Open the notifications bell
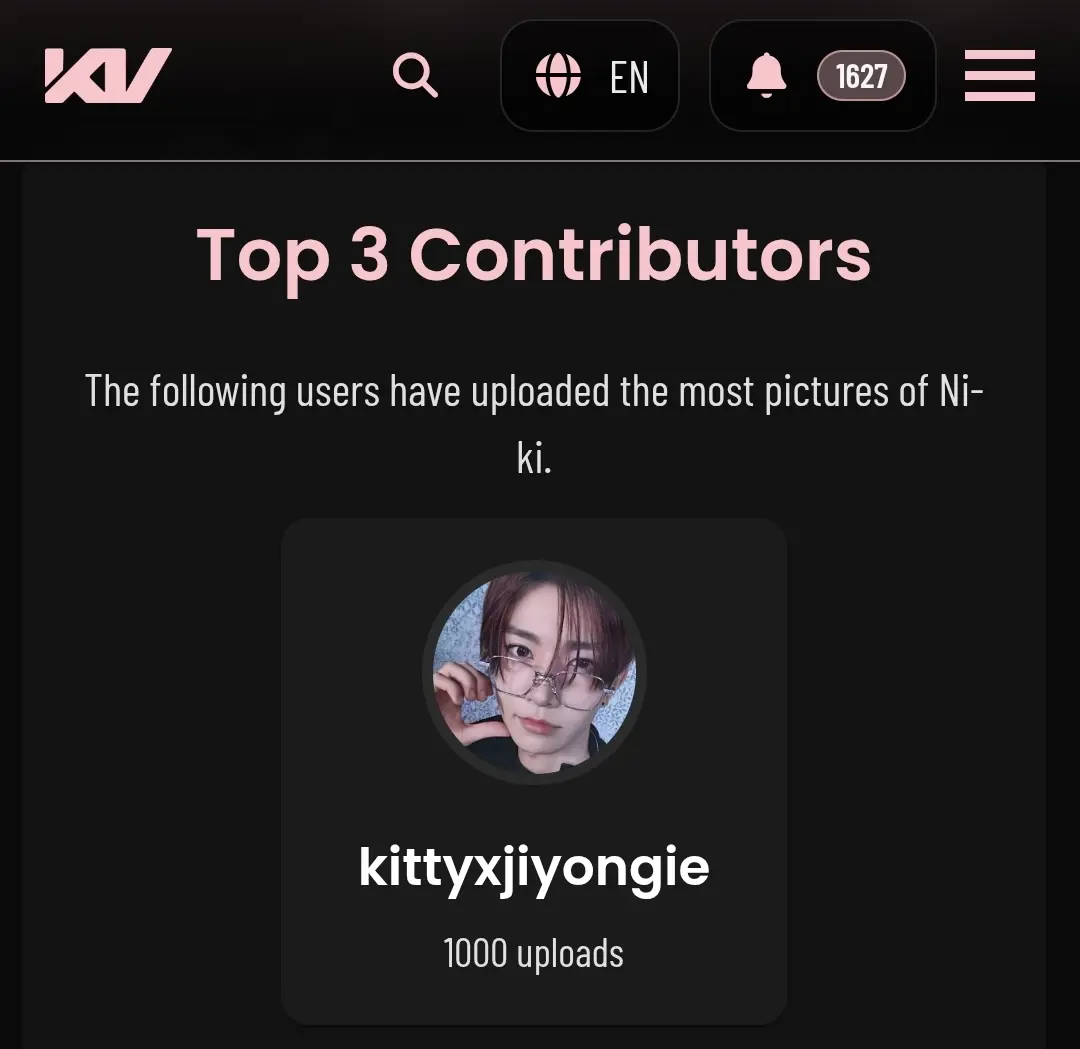The height and width of the screenshot is (1049, 1080). [767, 76]
